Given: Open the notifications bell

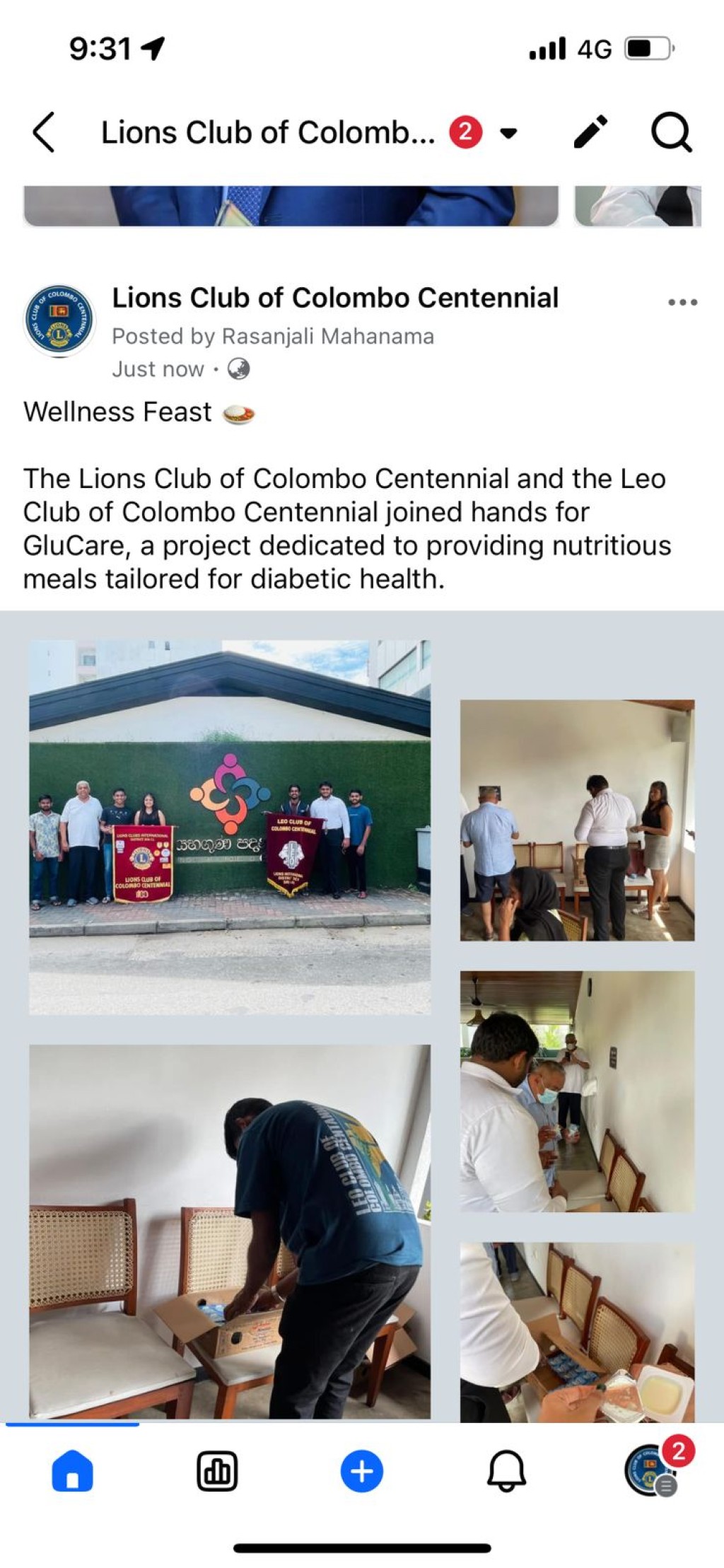Looking at the screenshot, I should (507, 1470).
